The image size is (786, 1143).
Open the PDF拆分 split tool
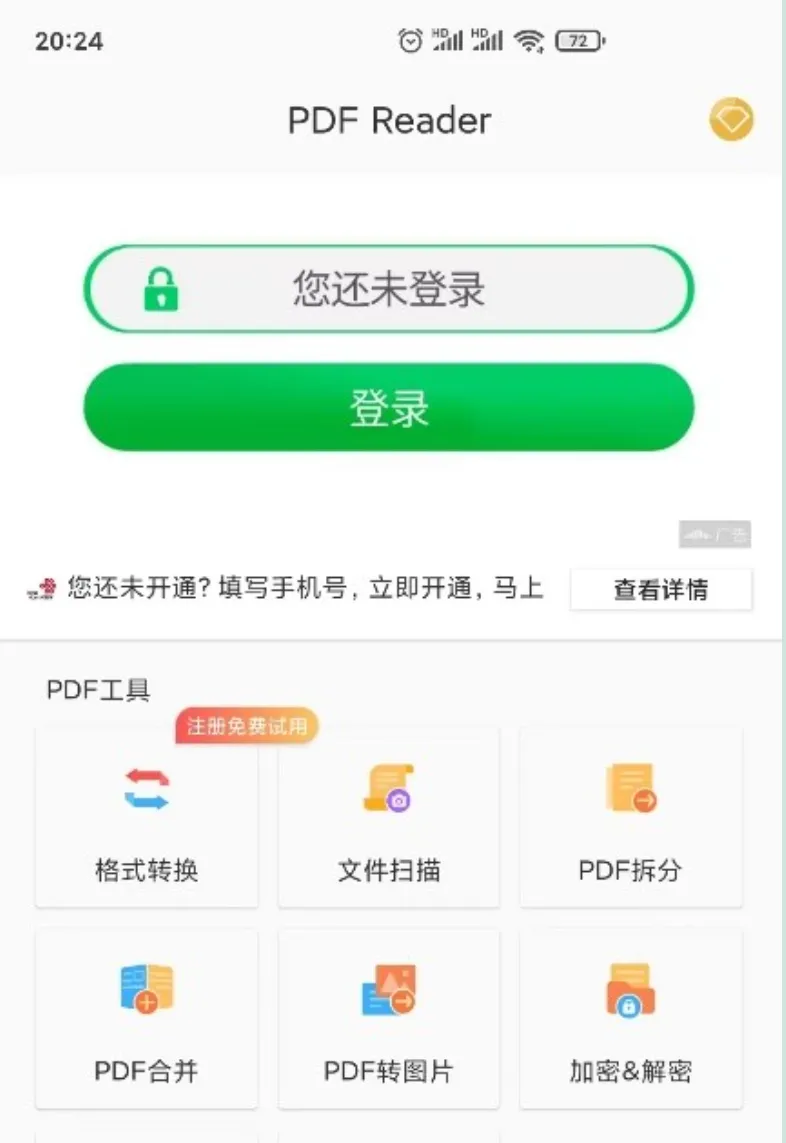click(631, 818)
